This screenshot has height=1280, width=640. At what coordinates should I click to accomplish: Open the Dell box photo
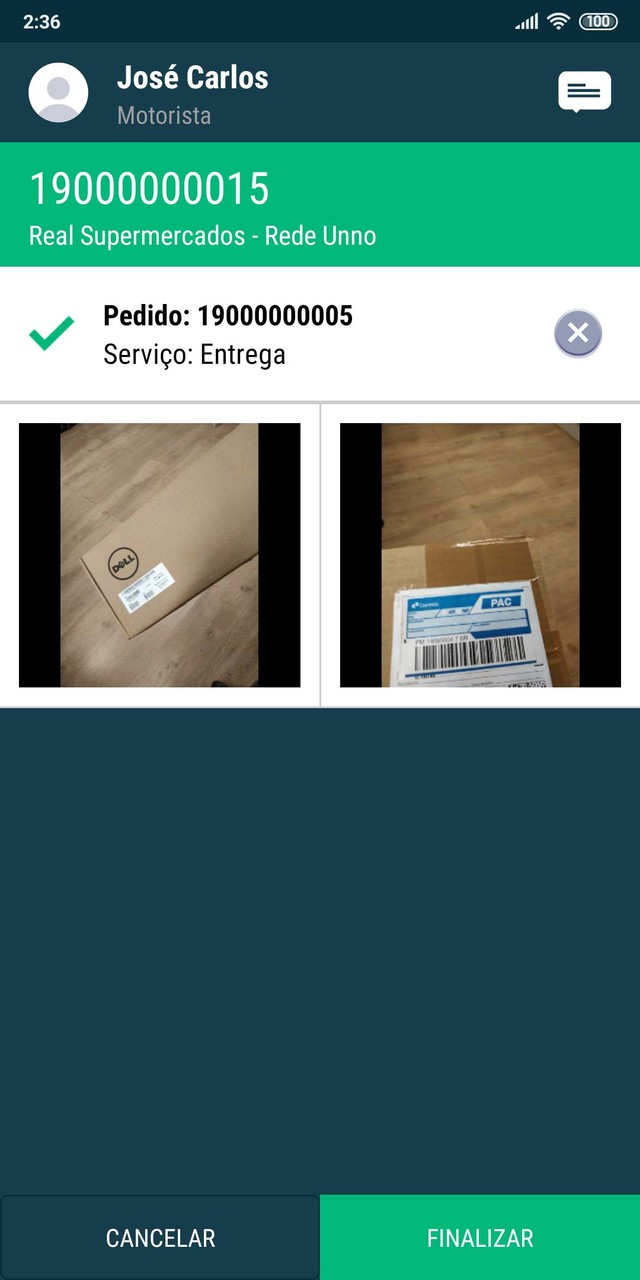click(160, 555)
